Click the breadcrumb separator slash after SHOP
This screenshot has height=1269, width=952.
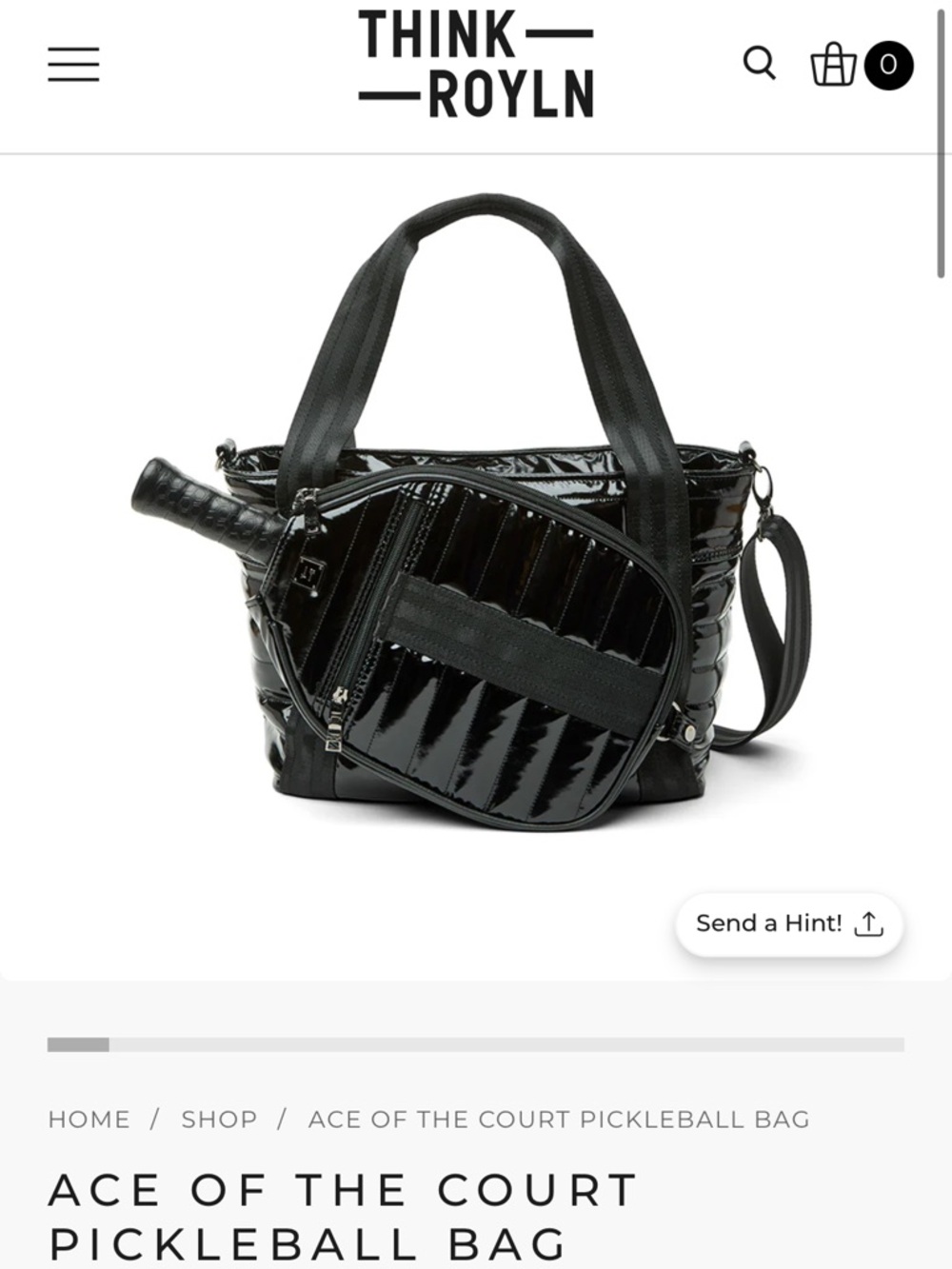(282, 1120)
